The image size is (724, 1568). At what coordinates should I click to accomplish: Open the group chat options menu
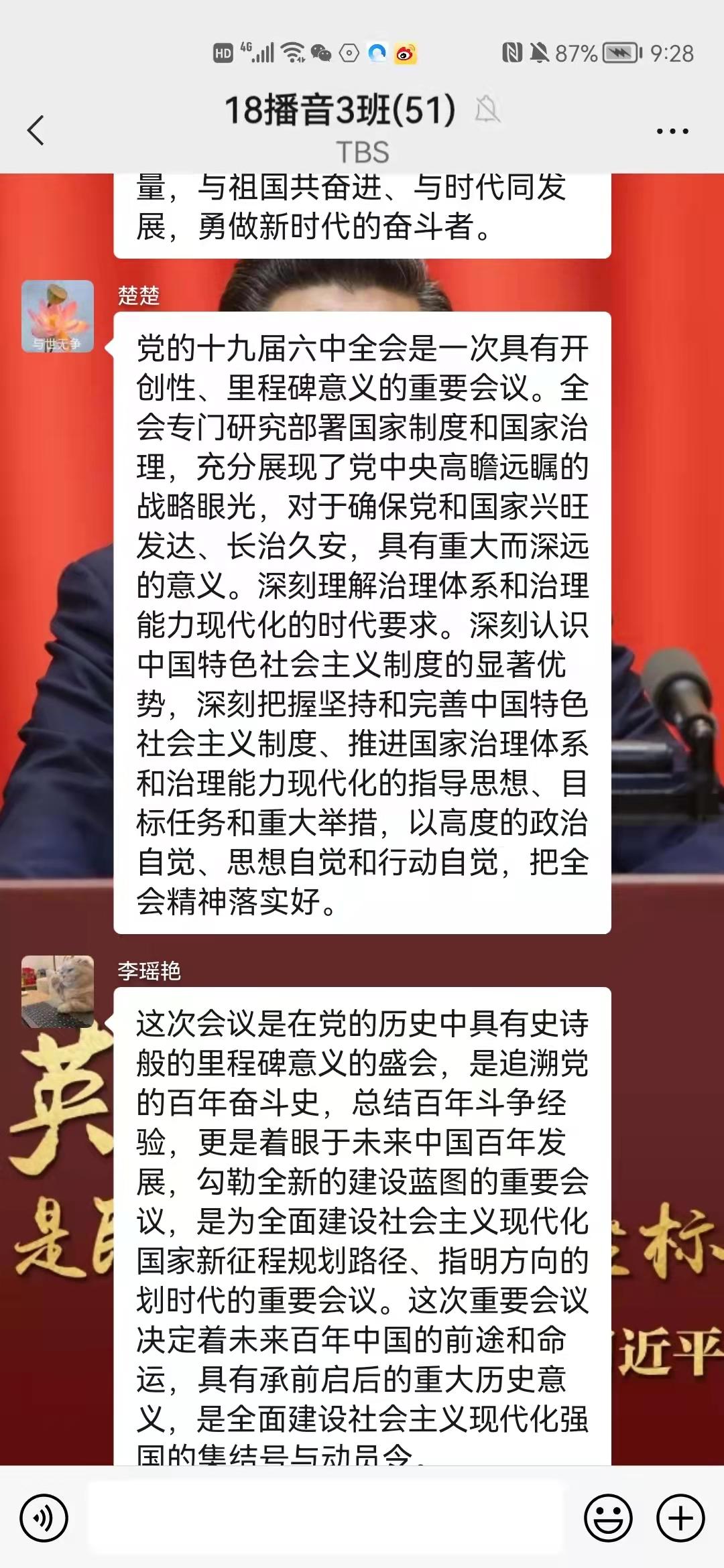(x=672, y=131)
